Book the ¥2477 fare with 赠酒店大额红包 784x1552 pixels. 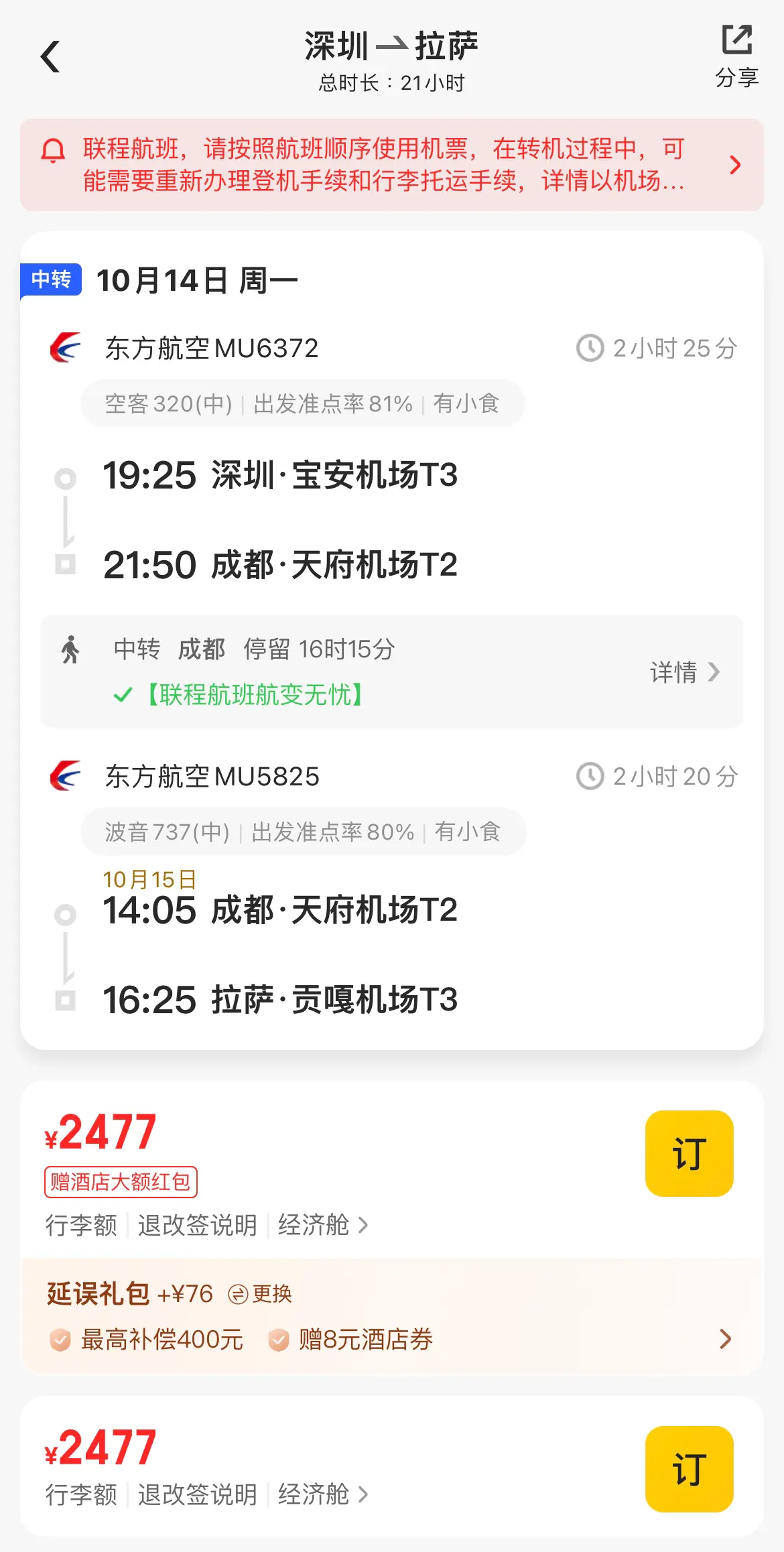click(x=689, y=1153)
